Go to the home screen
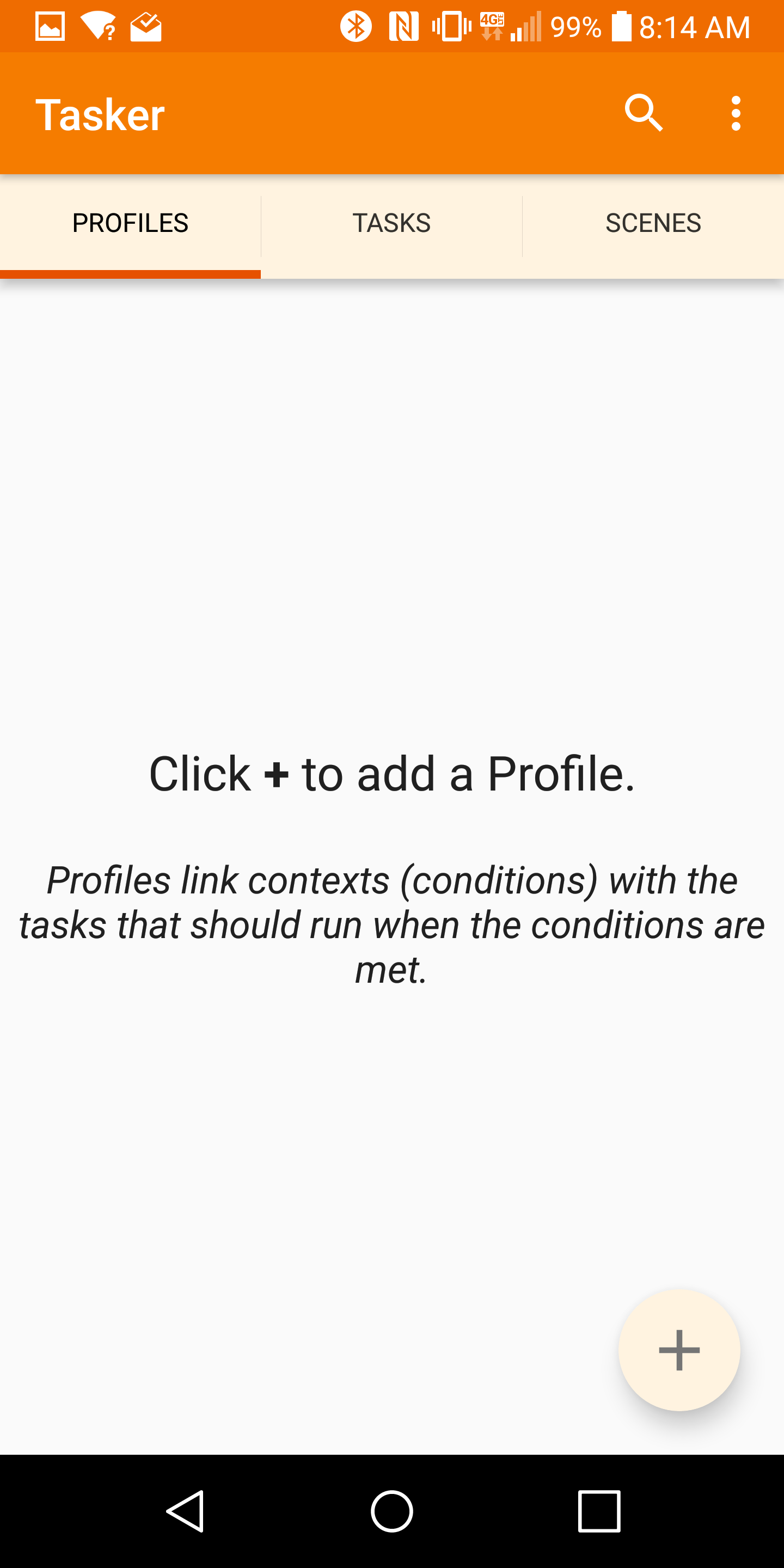This screenshot has height=1568, width=784. (392, 1511)
